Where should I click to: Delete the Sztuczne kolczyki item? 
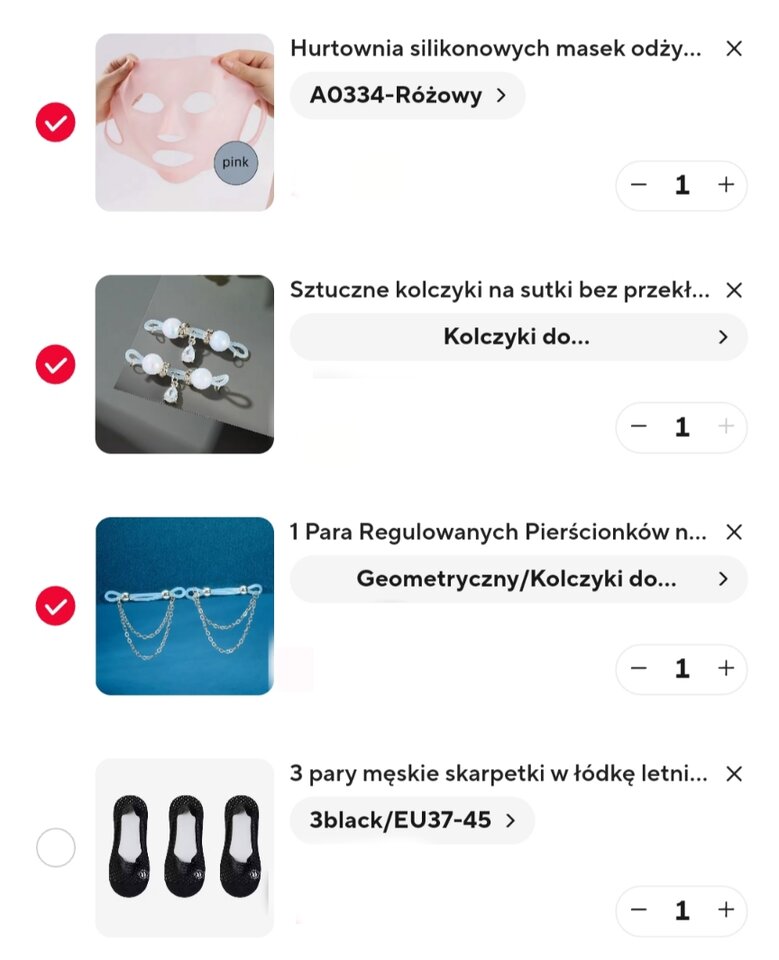pos(734,290)
